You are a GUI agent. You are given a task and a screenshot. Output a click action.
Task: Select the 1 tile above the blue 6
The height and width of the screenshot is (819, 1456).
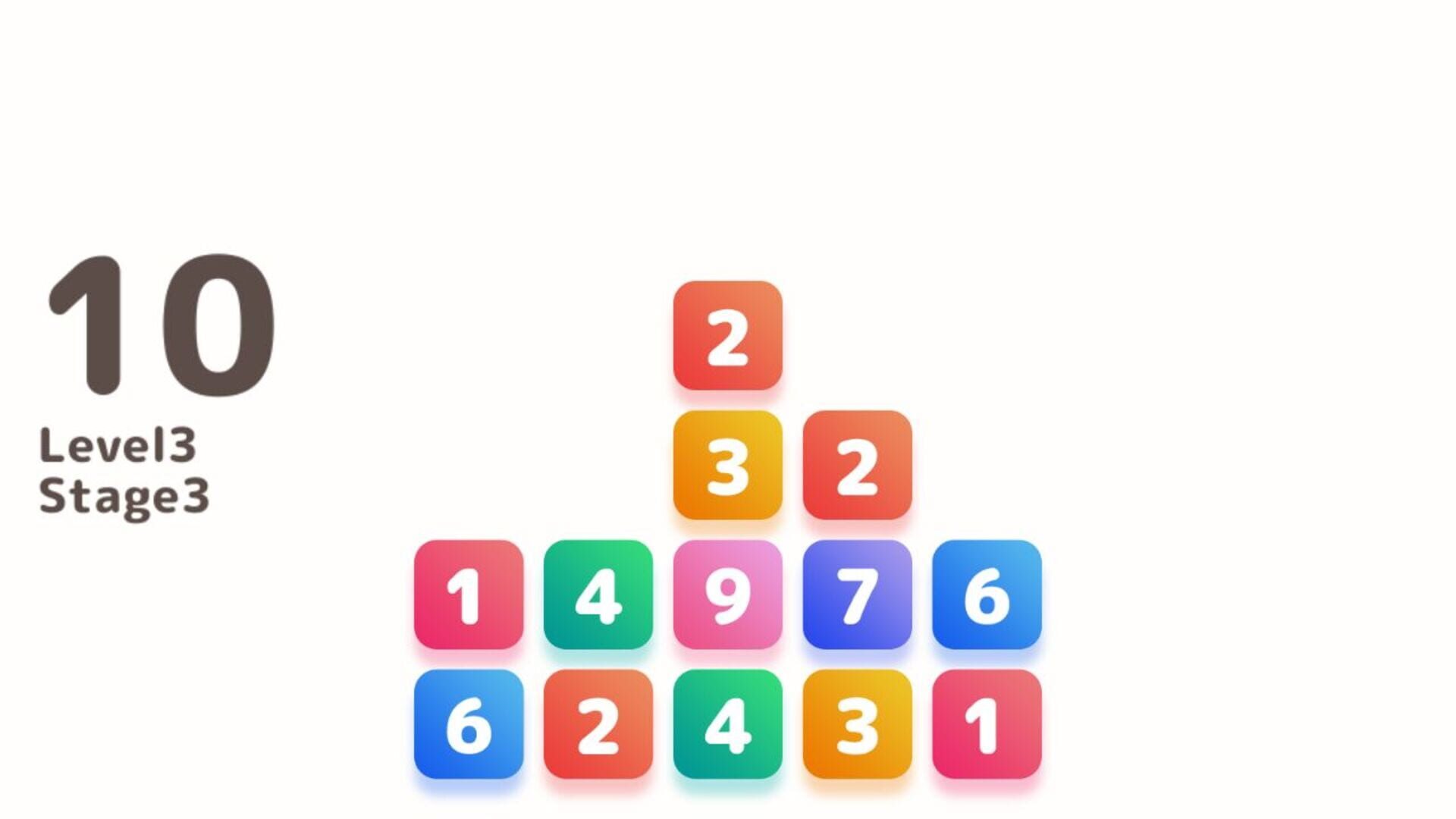point(469,595)
